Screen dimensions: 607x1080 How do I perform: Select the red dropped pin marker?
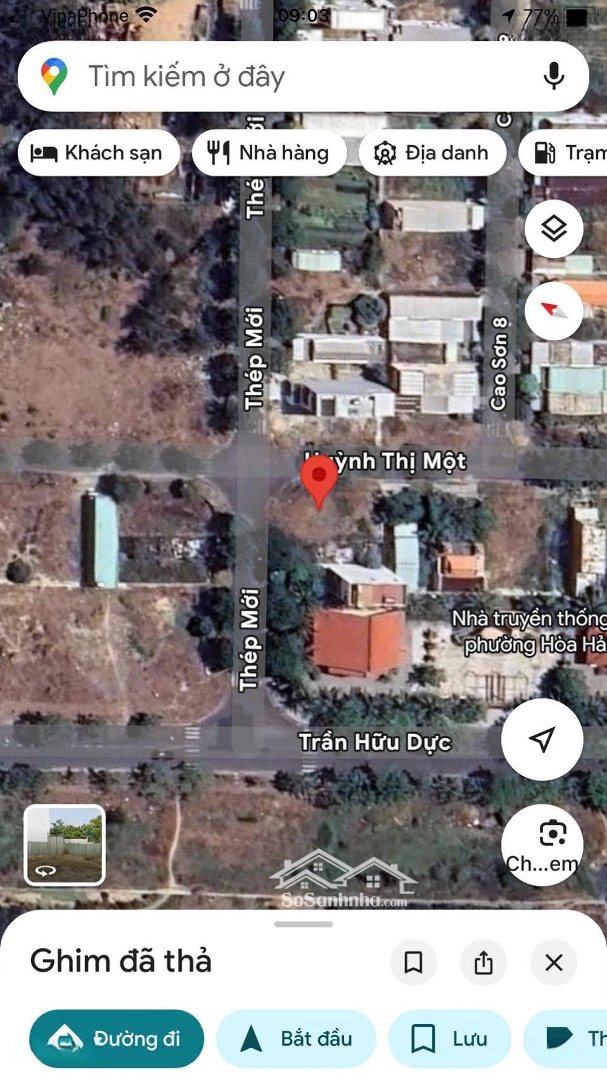[x=319, y=480]
